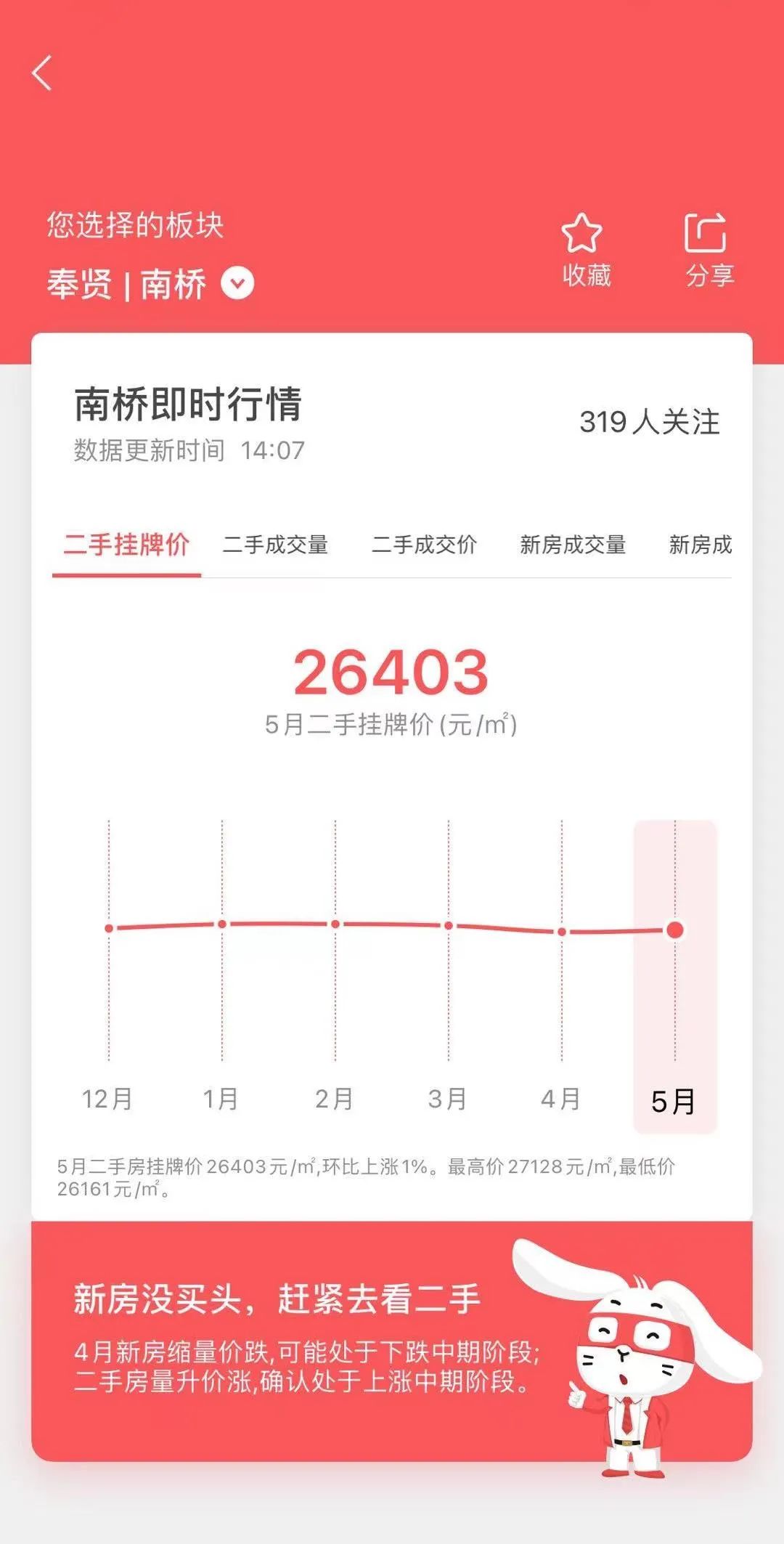Screen dimensions: 784x1544
Task: Select the 4月 point on the chart
Action: coord(562,932)
